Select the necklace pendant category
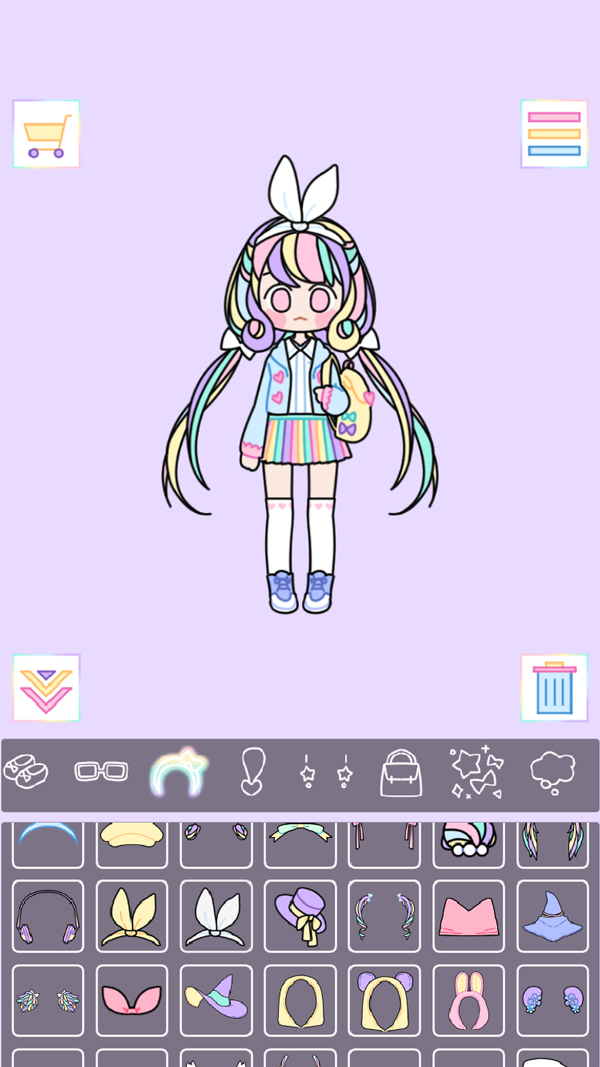The height and width of the screenshot is (1067, 600). point(253,773)
